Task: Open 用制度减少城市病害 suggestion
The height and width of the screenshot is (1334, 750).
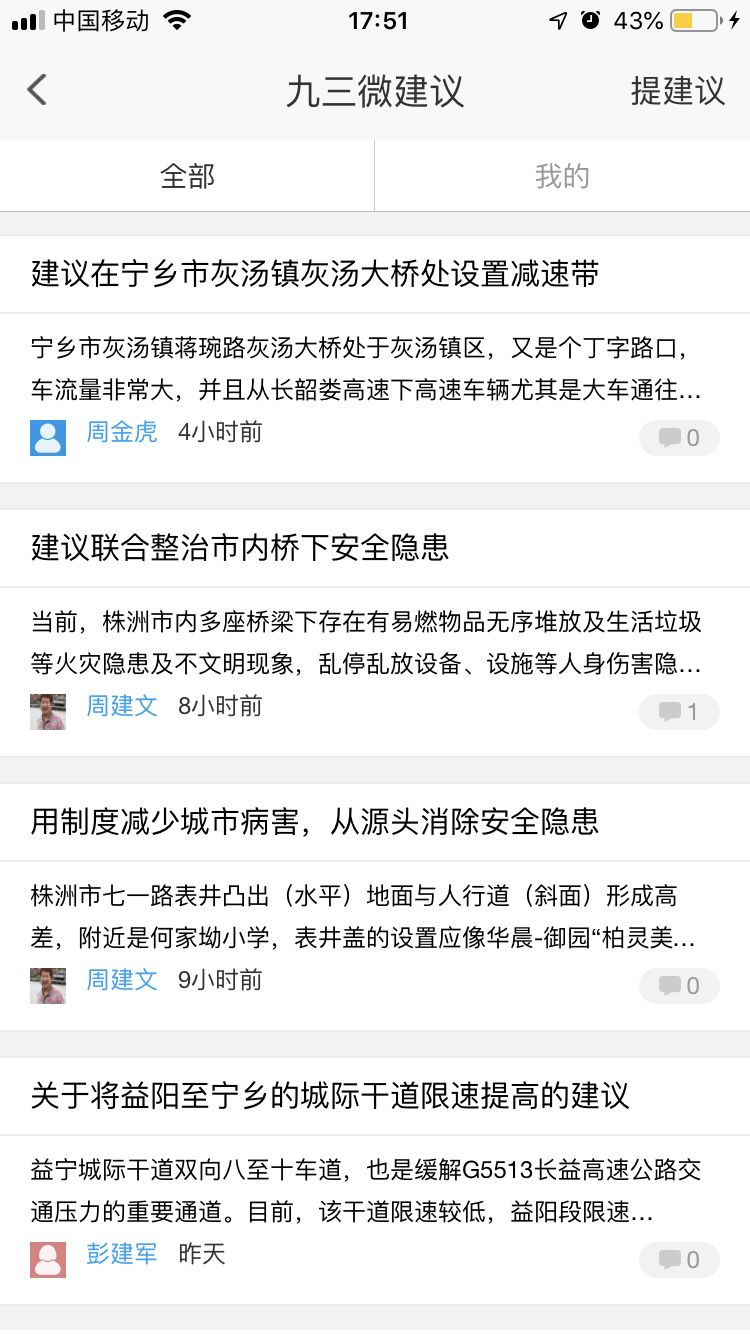Action: pyautogui.click(x=315, y=822)
